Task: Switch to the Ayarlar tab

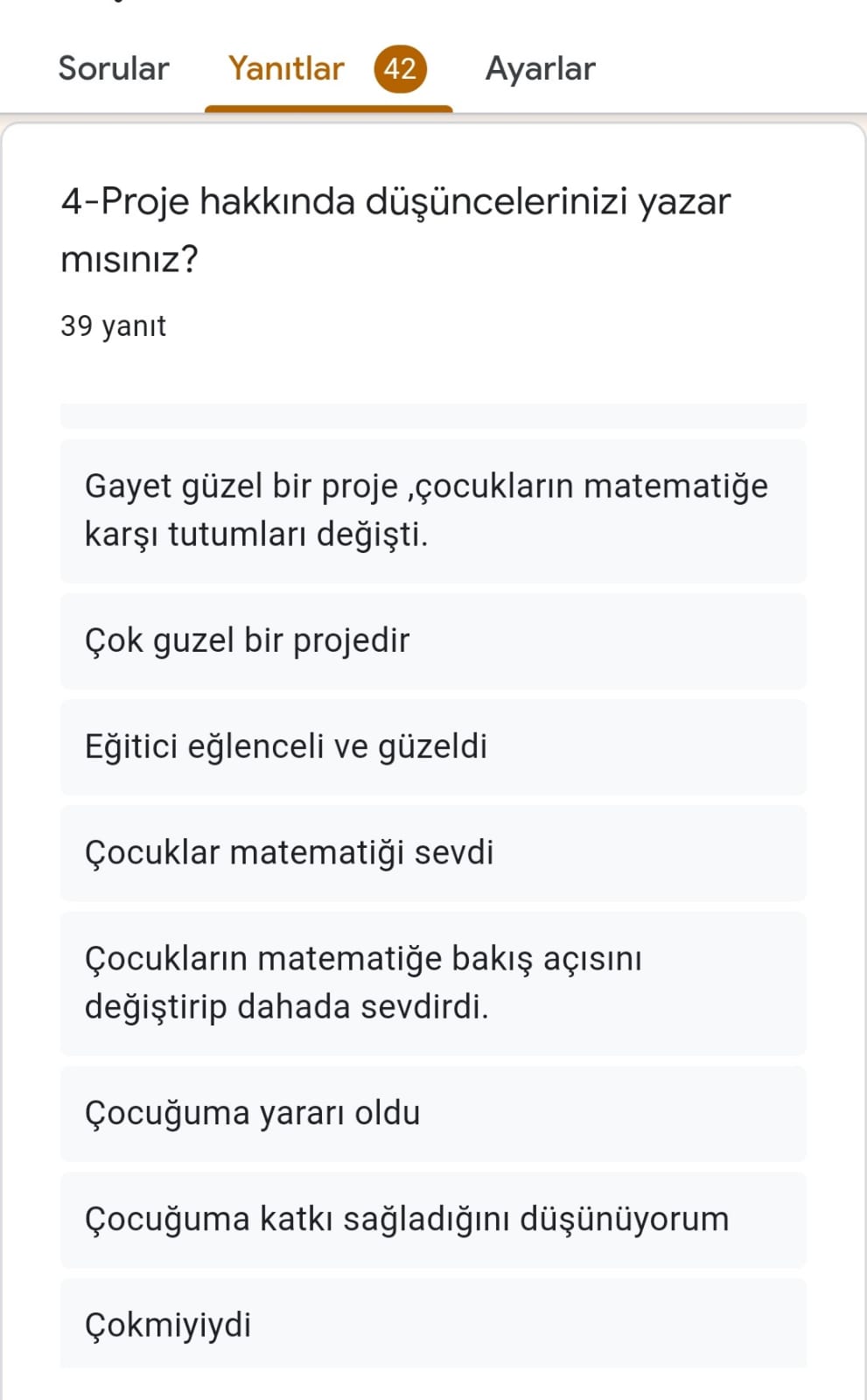Action: coord(540,68)
